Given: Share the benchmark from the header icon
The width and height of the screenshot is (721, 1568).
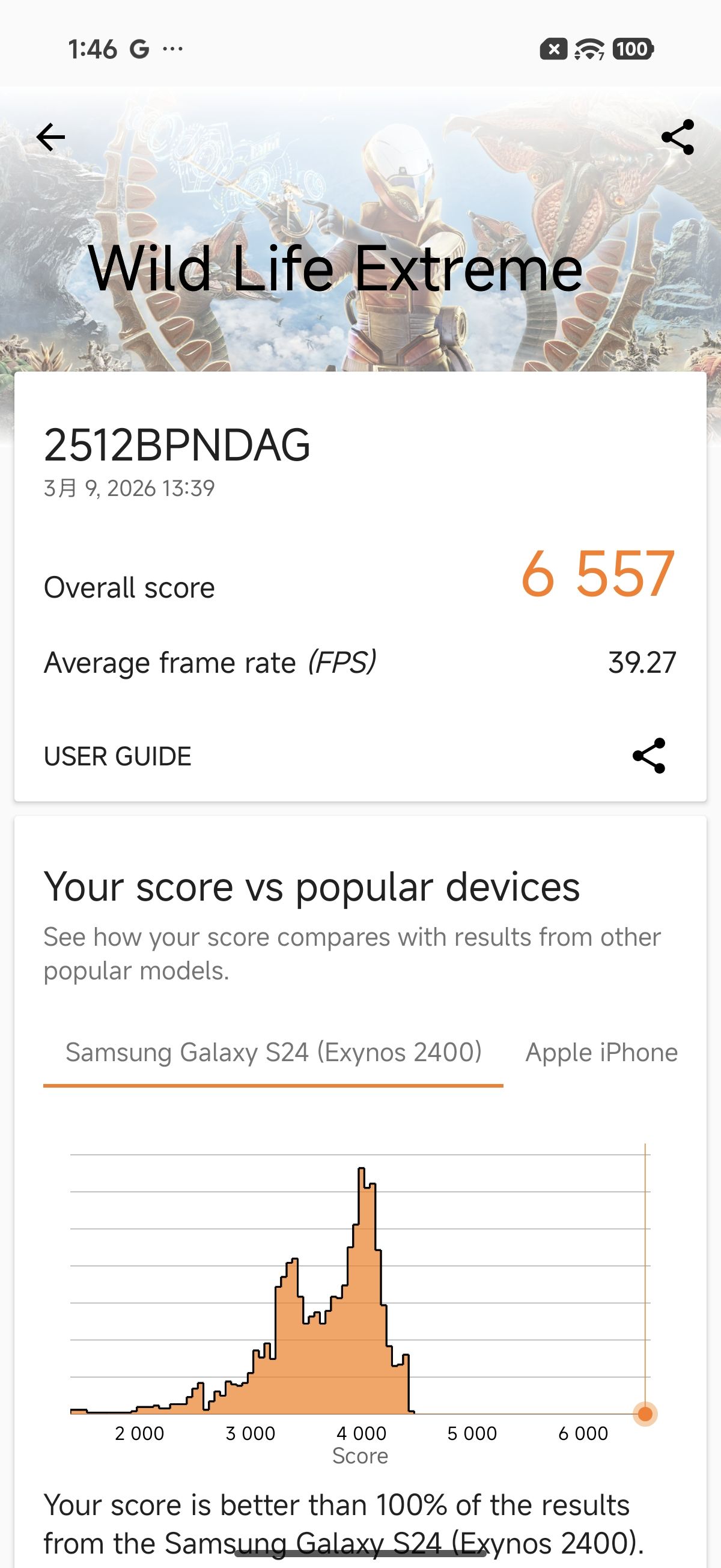Looking at the screenshot, I should [x=677, y=137].
